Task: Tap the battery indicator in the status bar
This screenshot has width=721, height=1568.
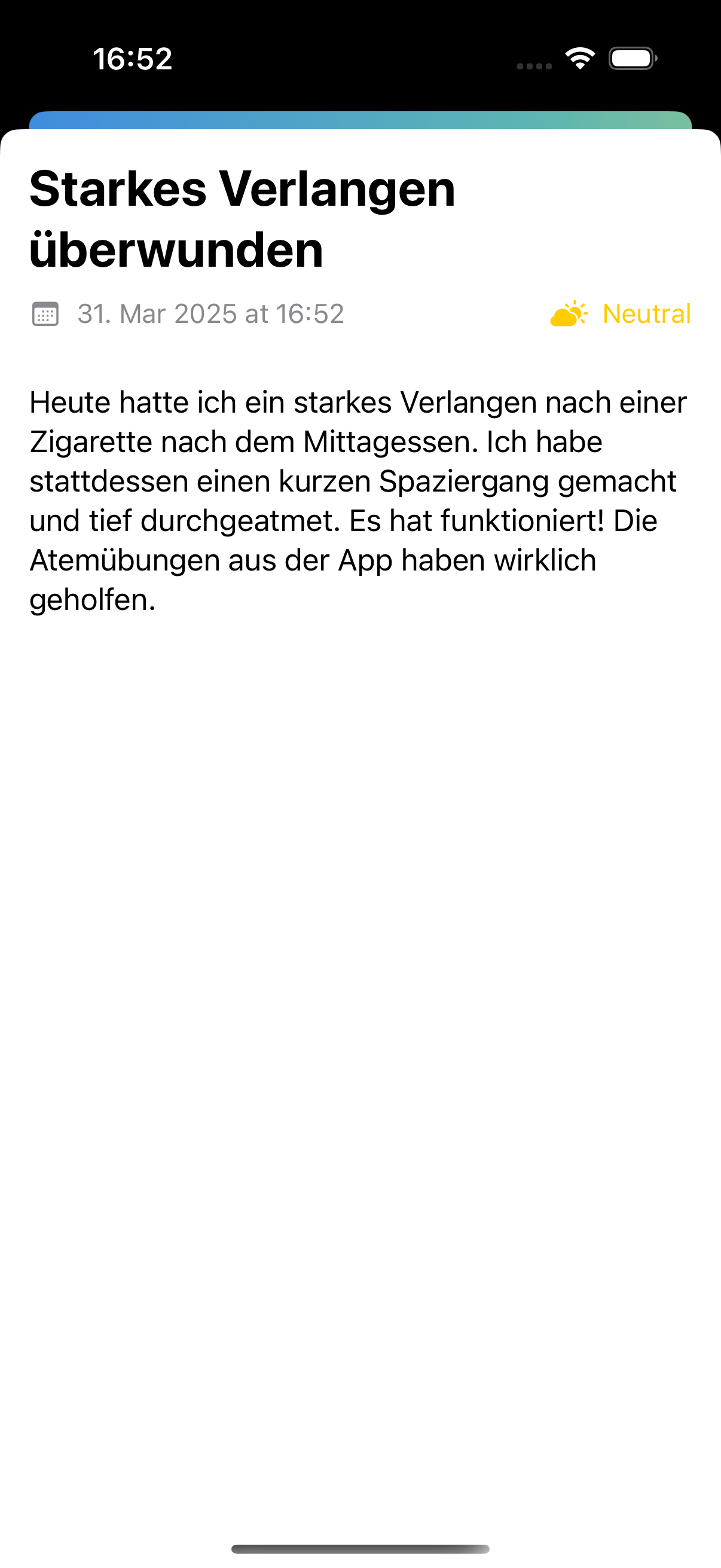Action: [x=633, y=59]
